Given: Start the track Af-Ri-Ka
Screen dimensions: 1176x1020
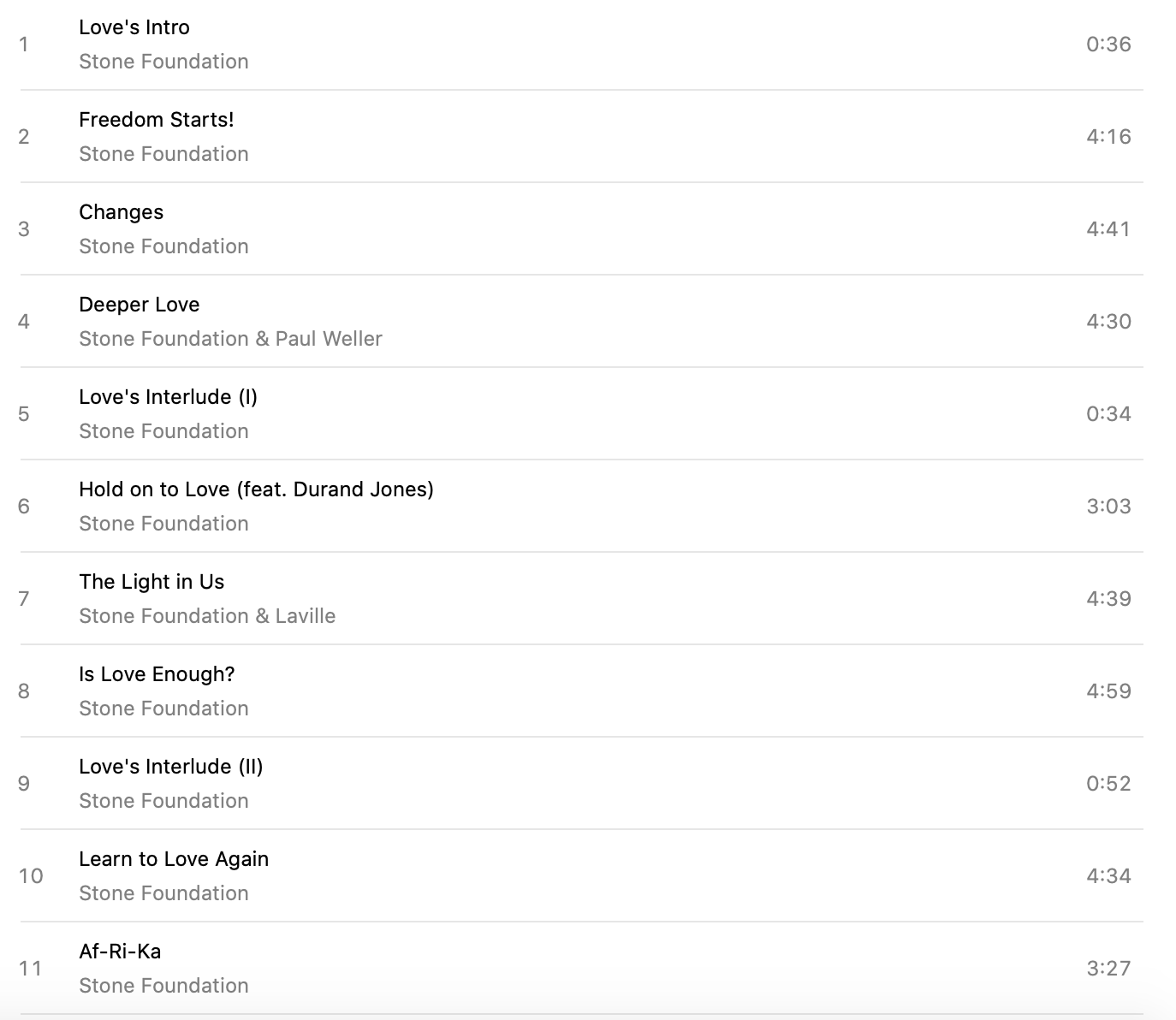Looking at the screenshot, I should (120, 952).
